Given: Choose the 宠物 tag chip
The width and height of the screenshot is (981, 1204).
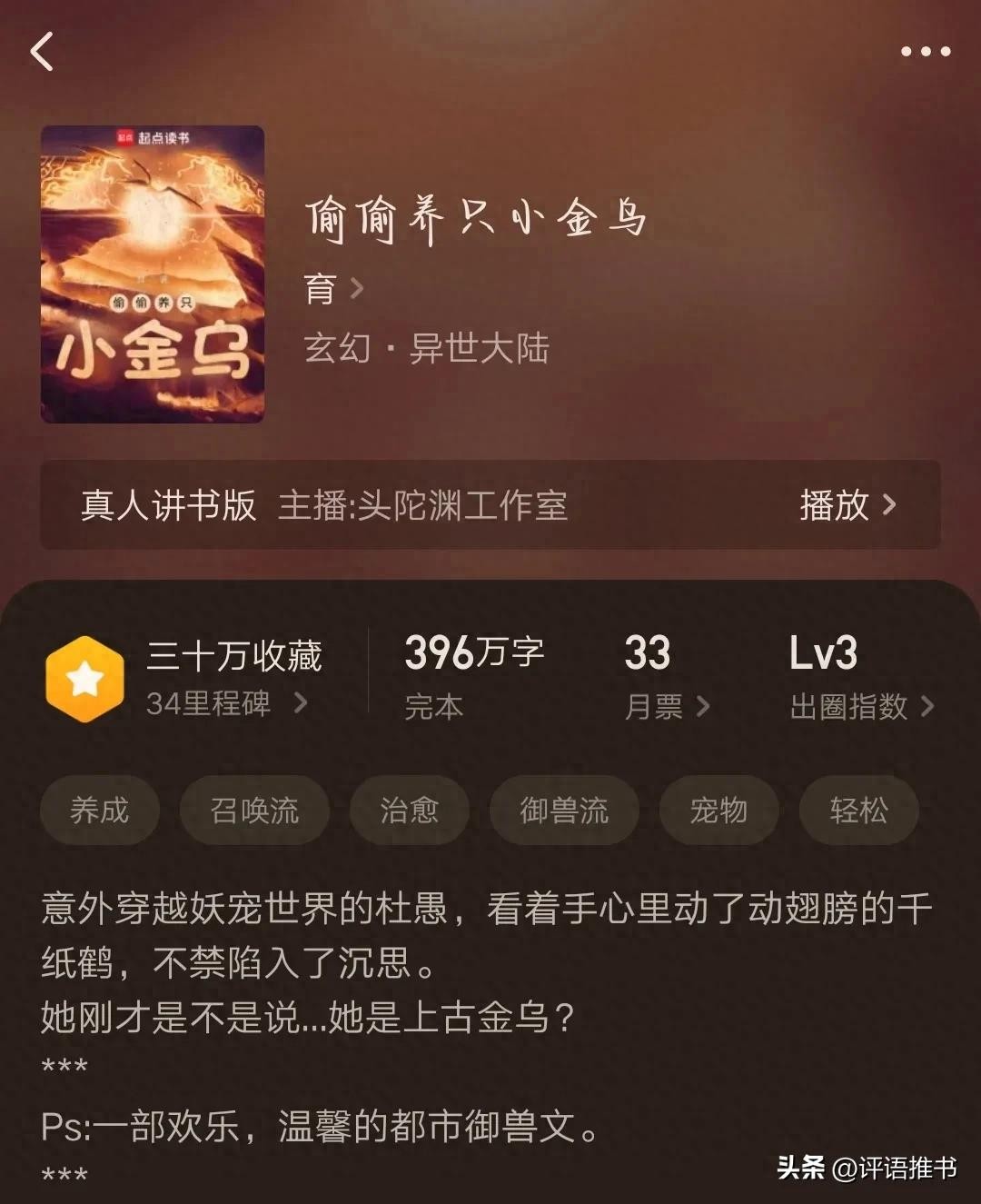Looking at the screenshot, I should click(718, 810).
